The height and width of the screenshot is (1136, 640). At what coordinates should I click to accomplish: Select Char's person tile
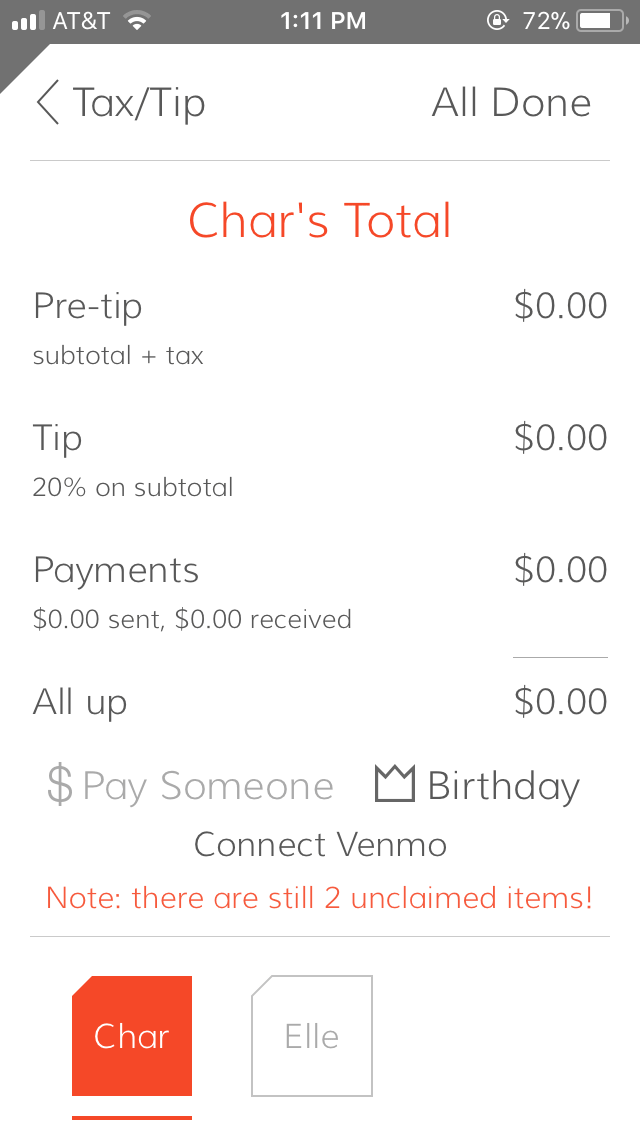(x=132, y=1035)
